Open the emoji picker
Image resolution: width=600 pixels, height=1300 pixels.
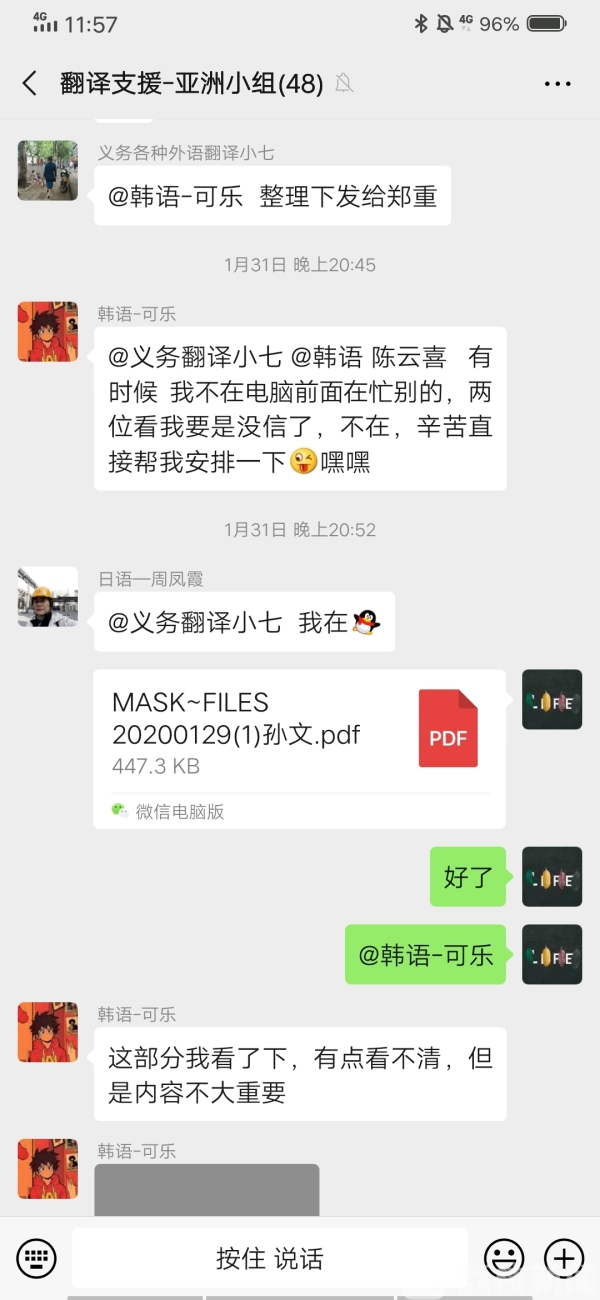pyautogui.click(x=504, y=1257)
